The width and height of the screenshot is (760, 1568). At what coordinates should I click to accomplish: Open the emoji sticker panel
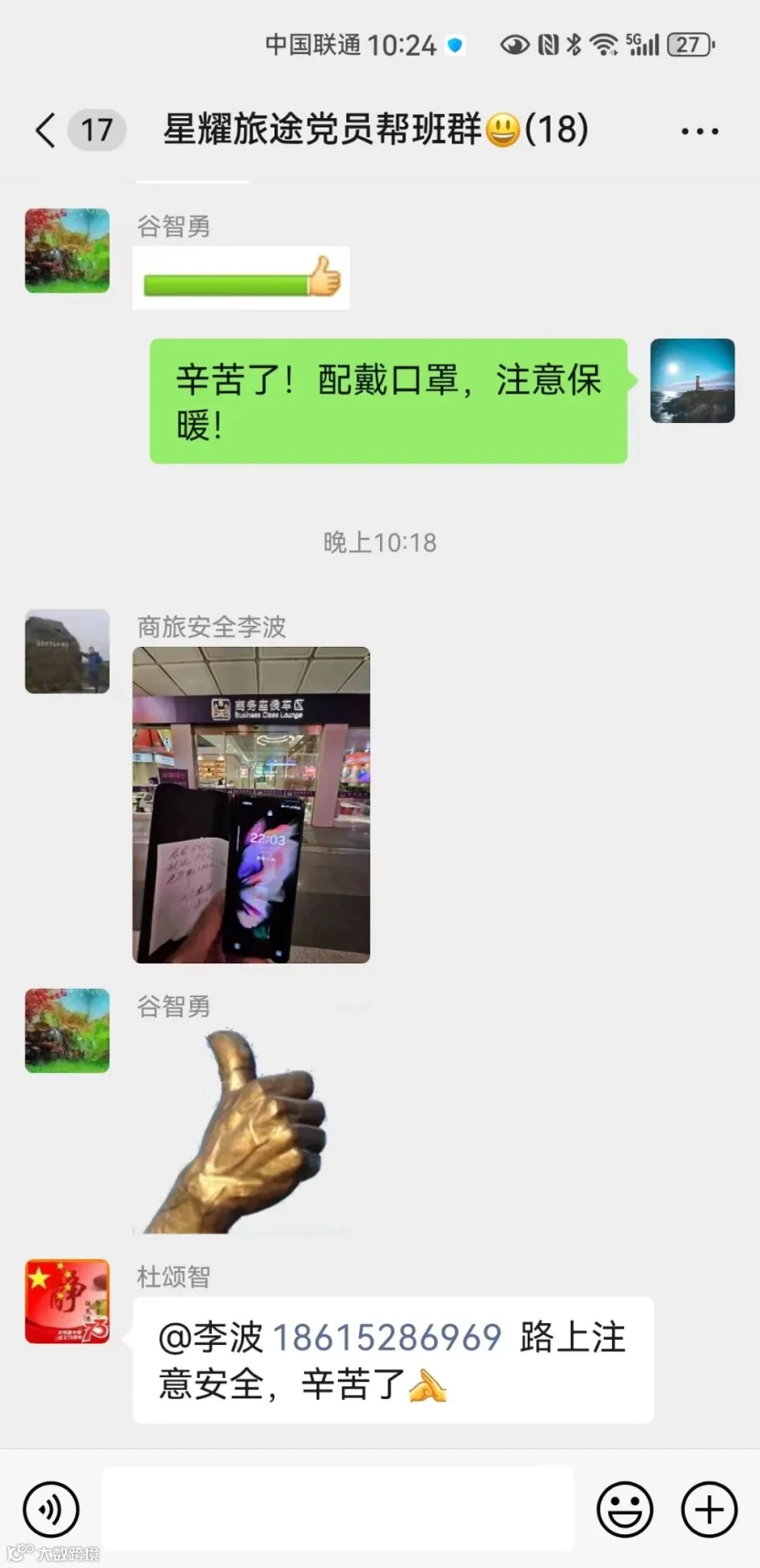pyautogui.click(x=625, y=1509)
